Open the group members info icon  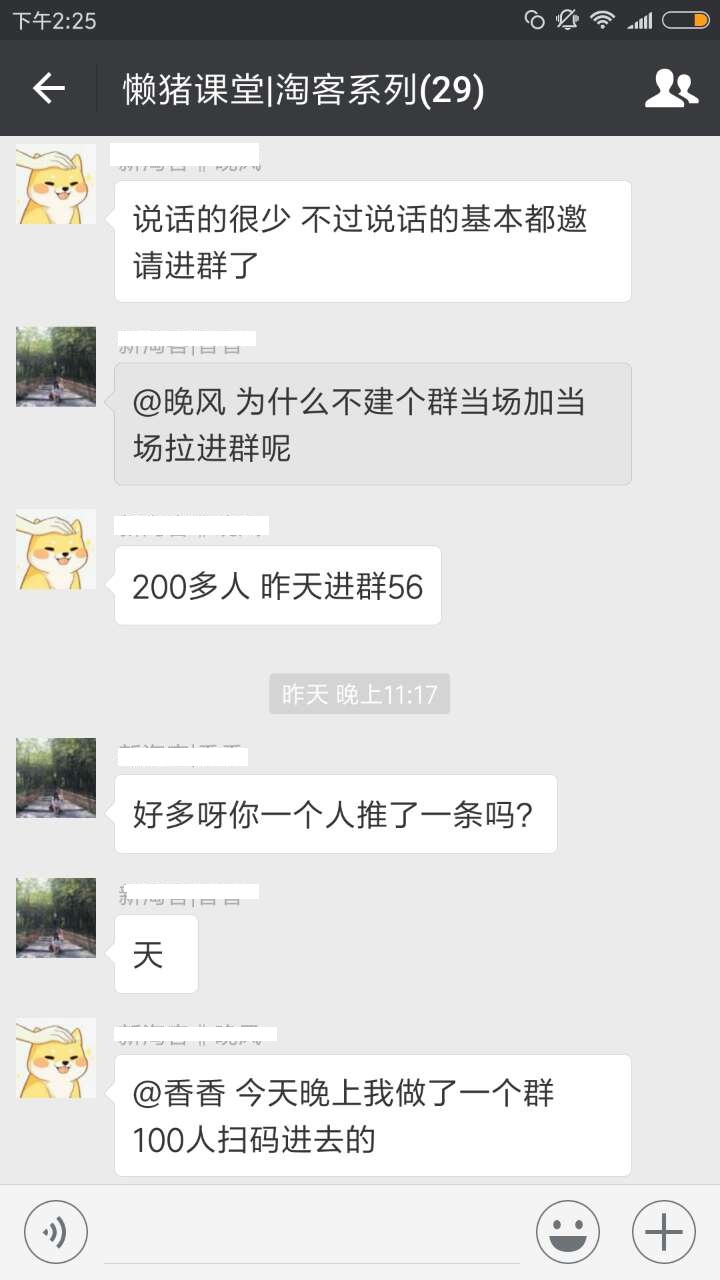[x=671, y=89]
